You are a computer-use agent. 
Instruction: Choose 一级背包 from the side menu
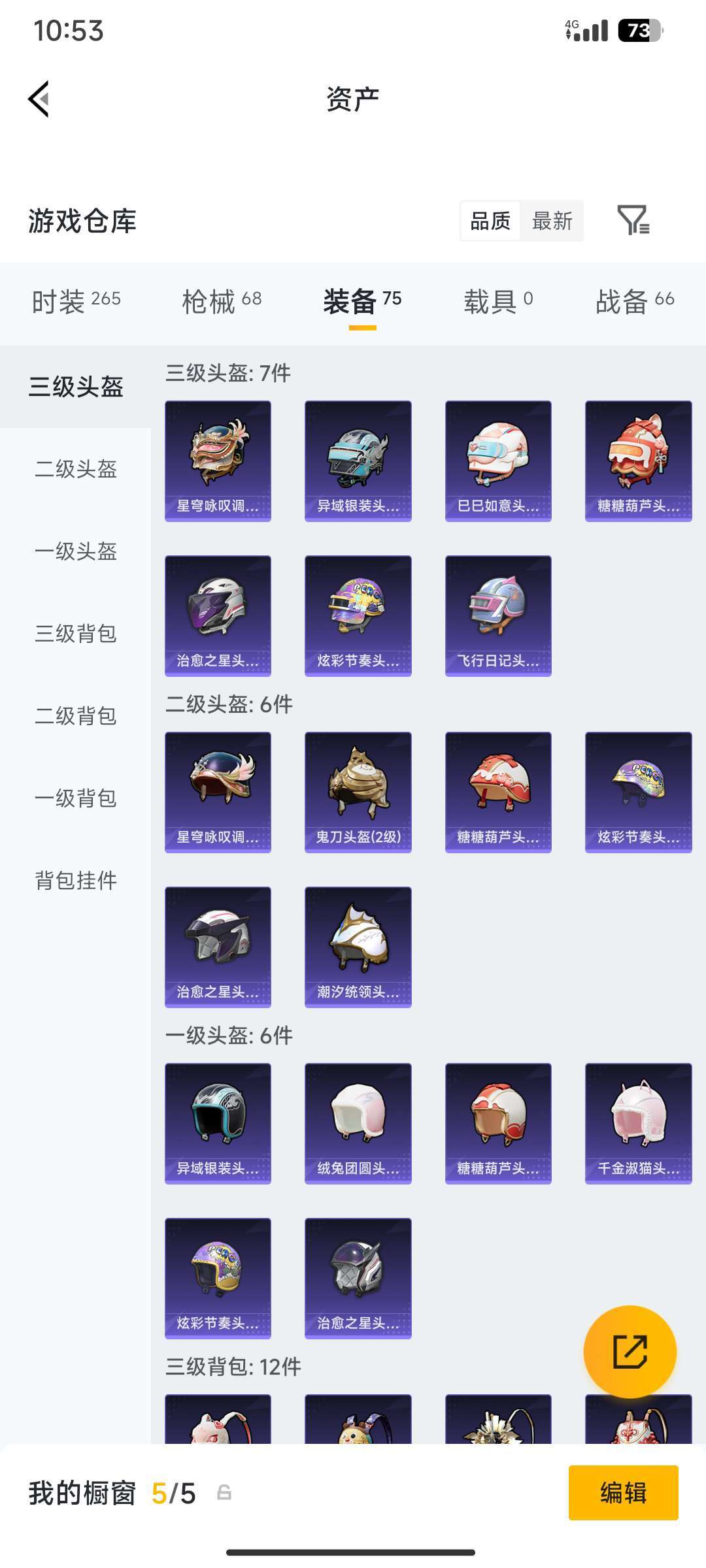(x=76, y=798)
